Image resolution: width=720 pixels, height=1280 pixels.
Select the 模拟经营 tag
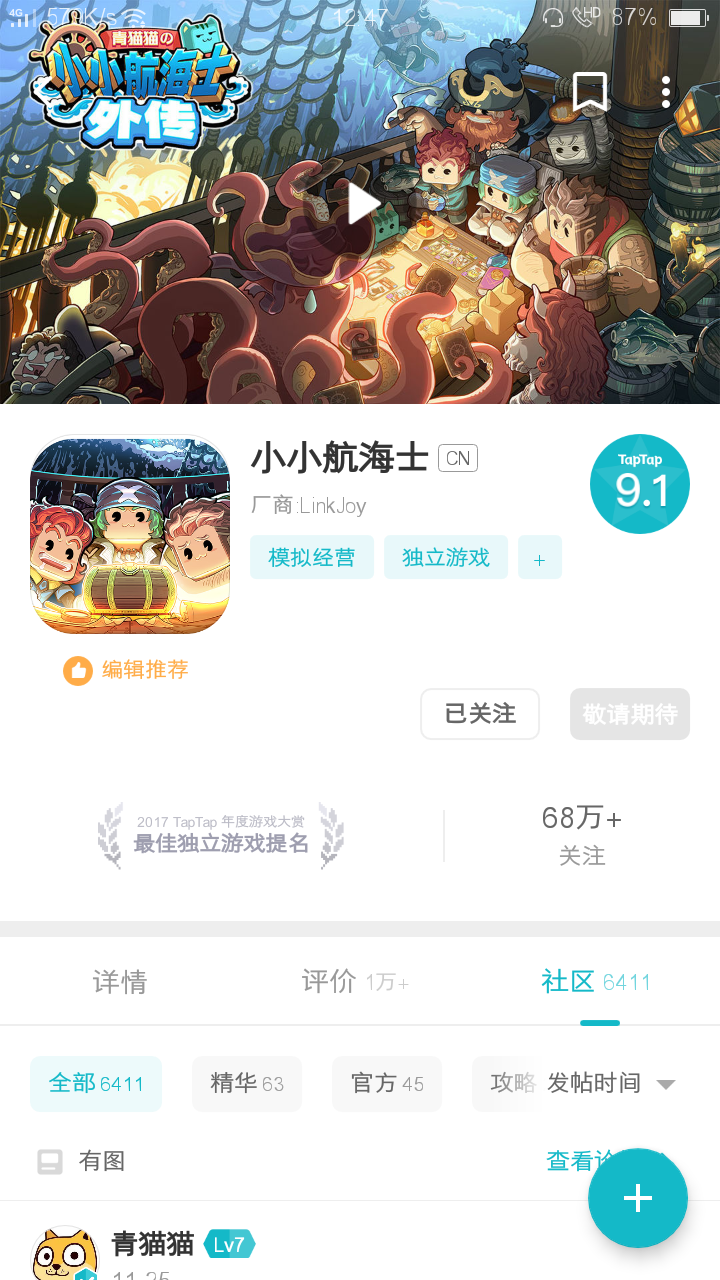click(311, 557)
